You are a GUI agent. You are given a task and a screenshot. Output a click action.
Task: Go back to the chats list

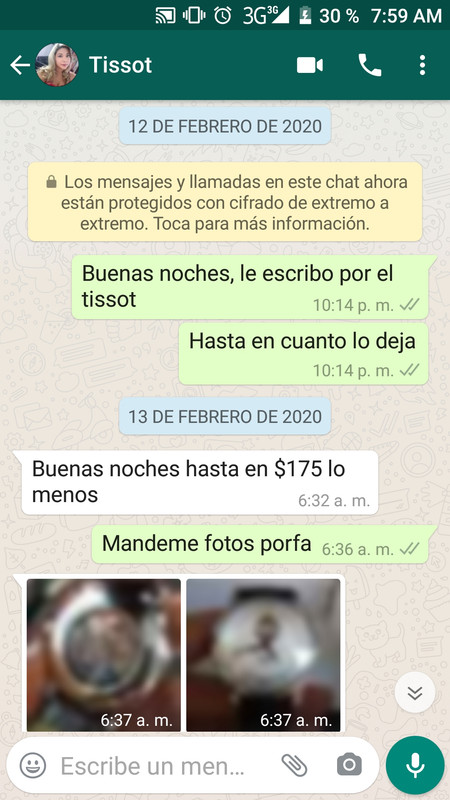pos(20,65)
